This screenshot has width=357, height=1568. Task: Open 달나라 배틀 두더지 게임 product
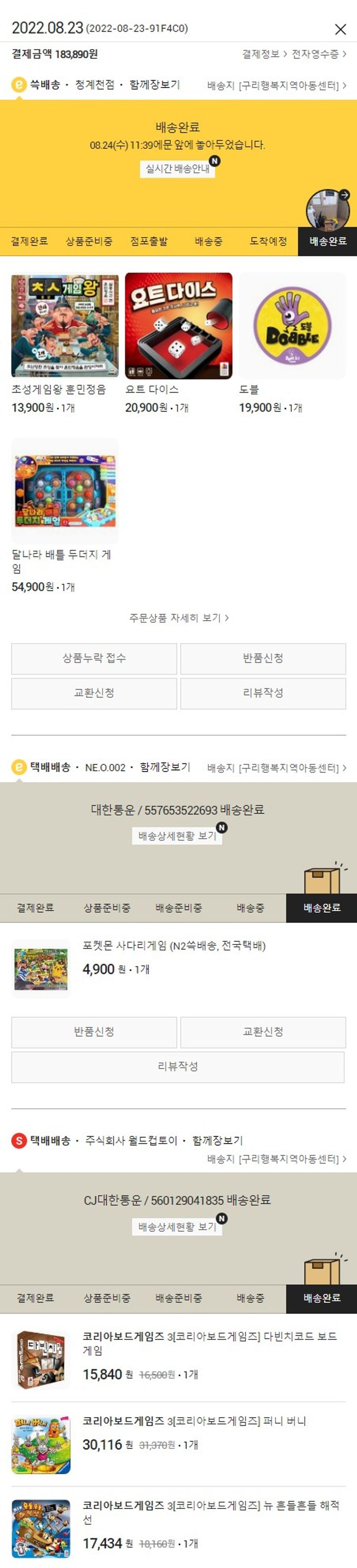coord(65,491)
